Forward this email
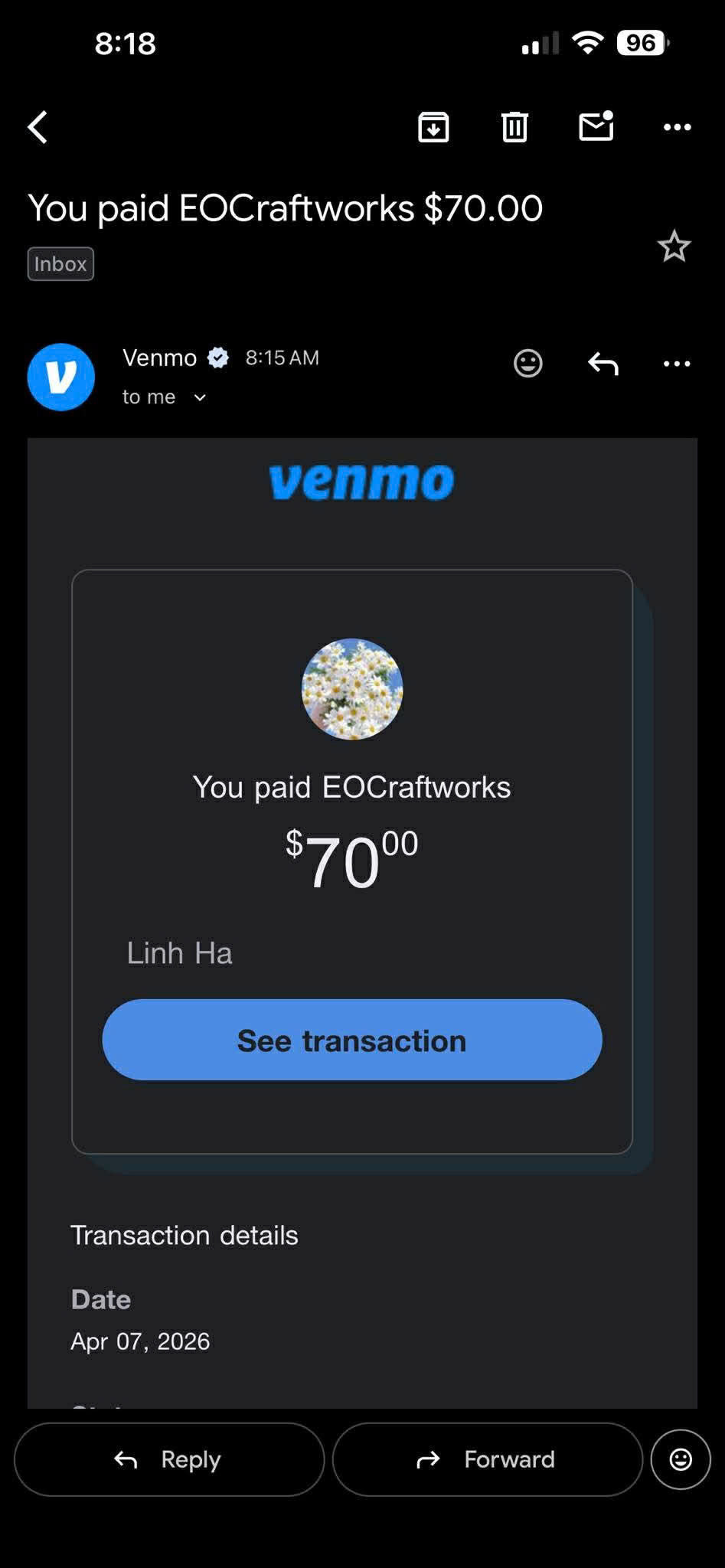This screenshot has width=725, height=1568. [487, 1459]
